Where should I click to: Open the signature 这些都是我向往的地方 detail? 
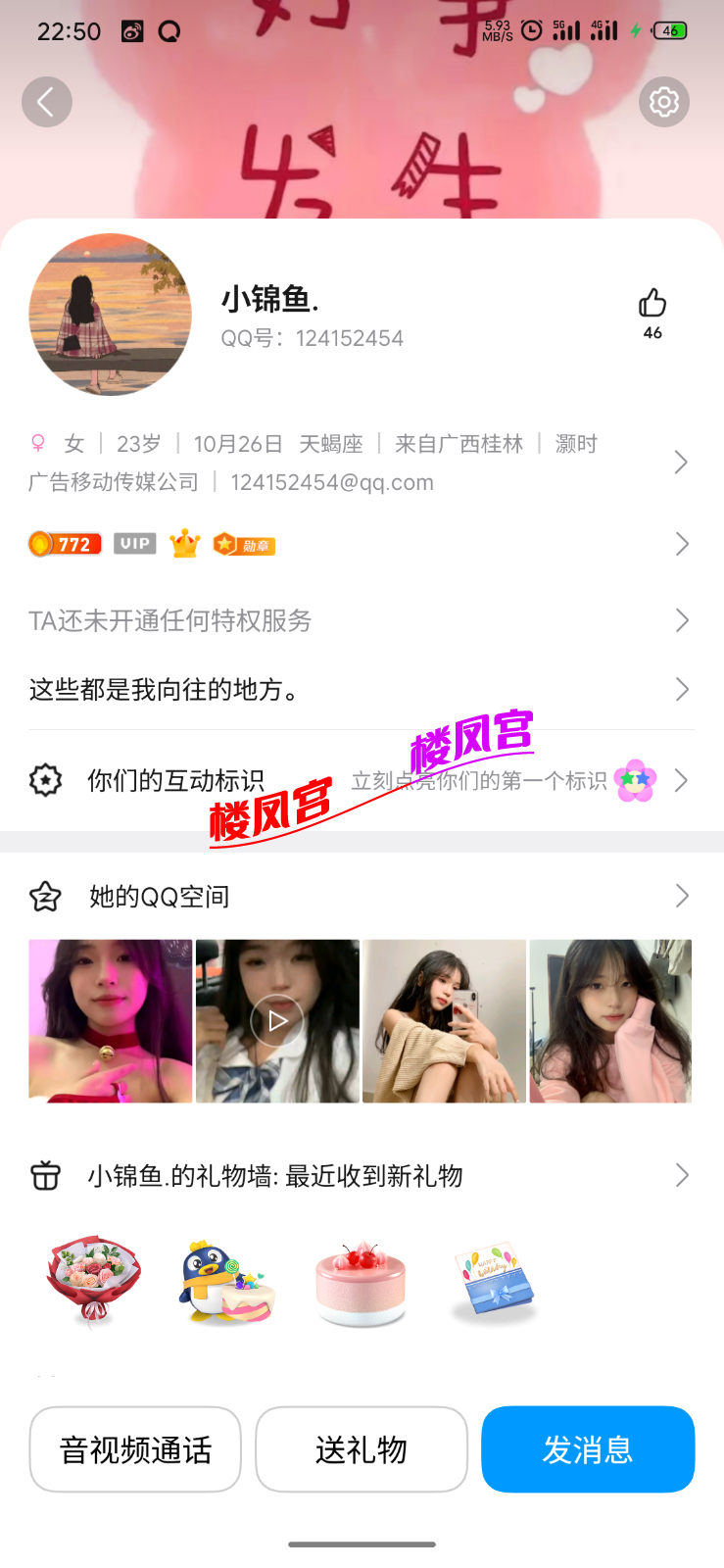tap(681, 689)
